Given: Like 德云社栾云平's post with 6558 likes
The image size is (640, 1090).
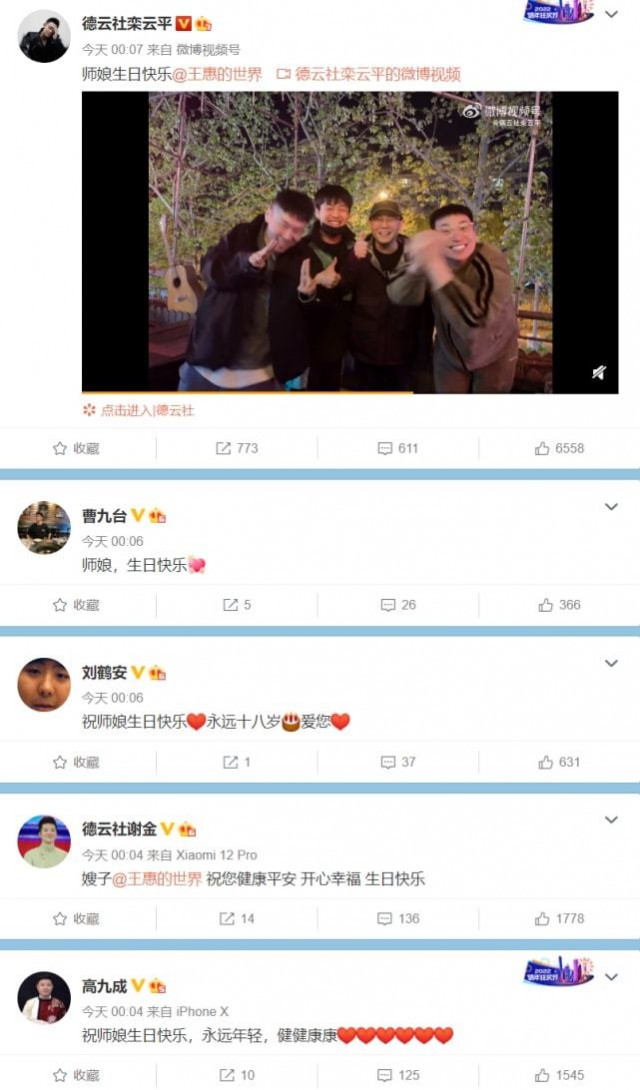Looking at the screenshot, I should (x=559, y=448).
